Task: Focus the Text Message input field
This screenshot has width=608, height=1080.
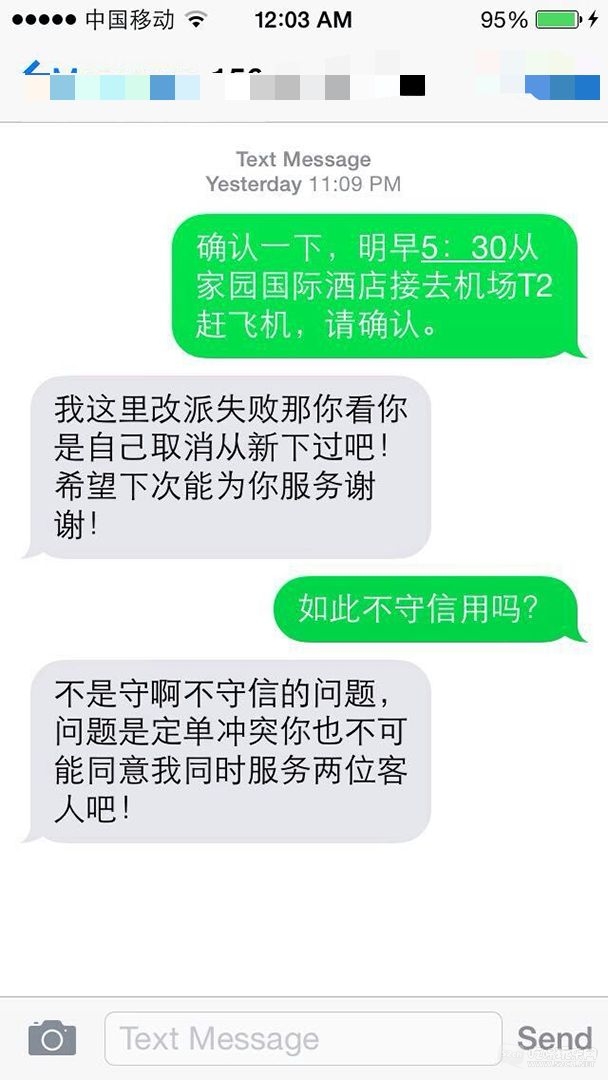Action: coord(302,1039)
